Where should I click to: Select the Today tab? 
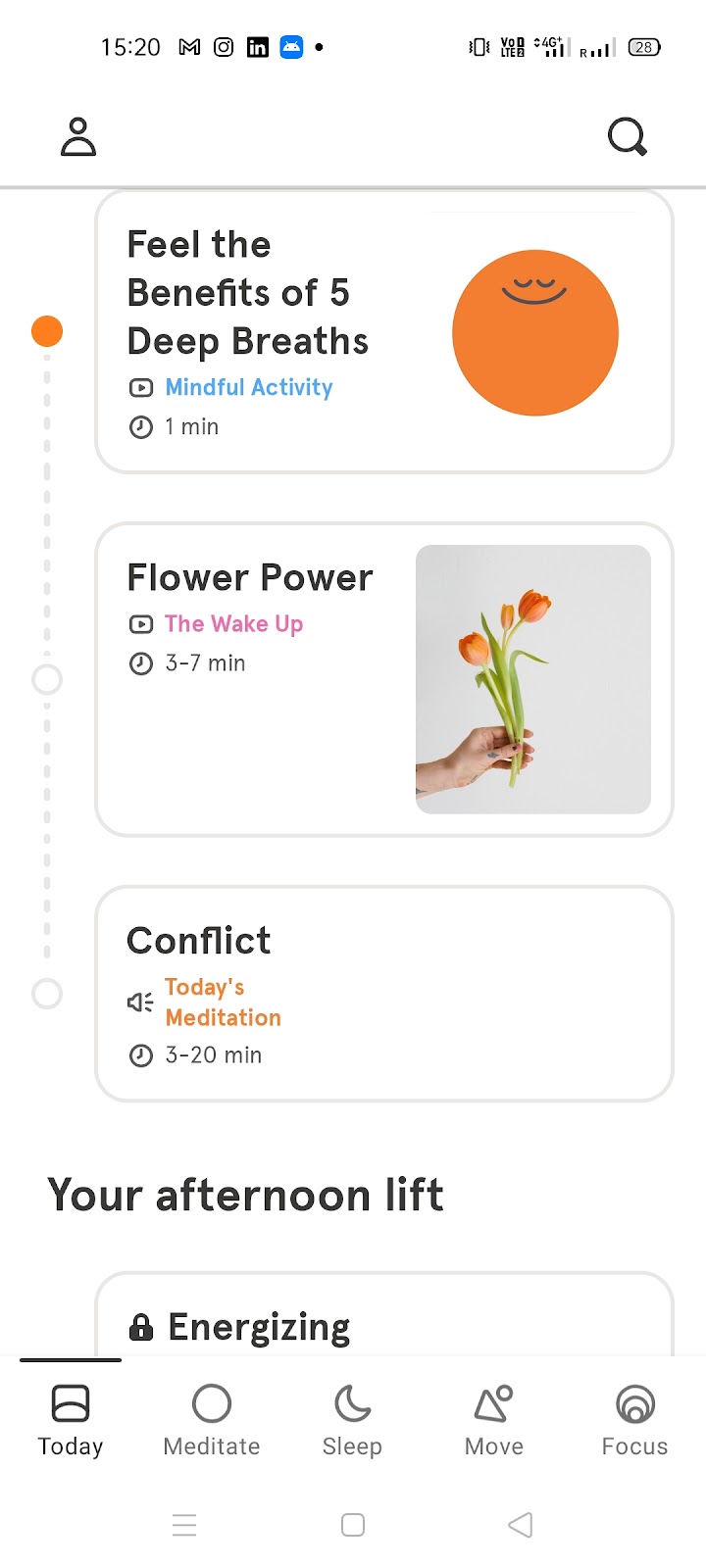pos(71,1421)
